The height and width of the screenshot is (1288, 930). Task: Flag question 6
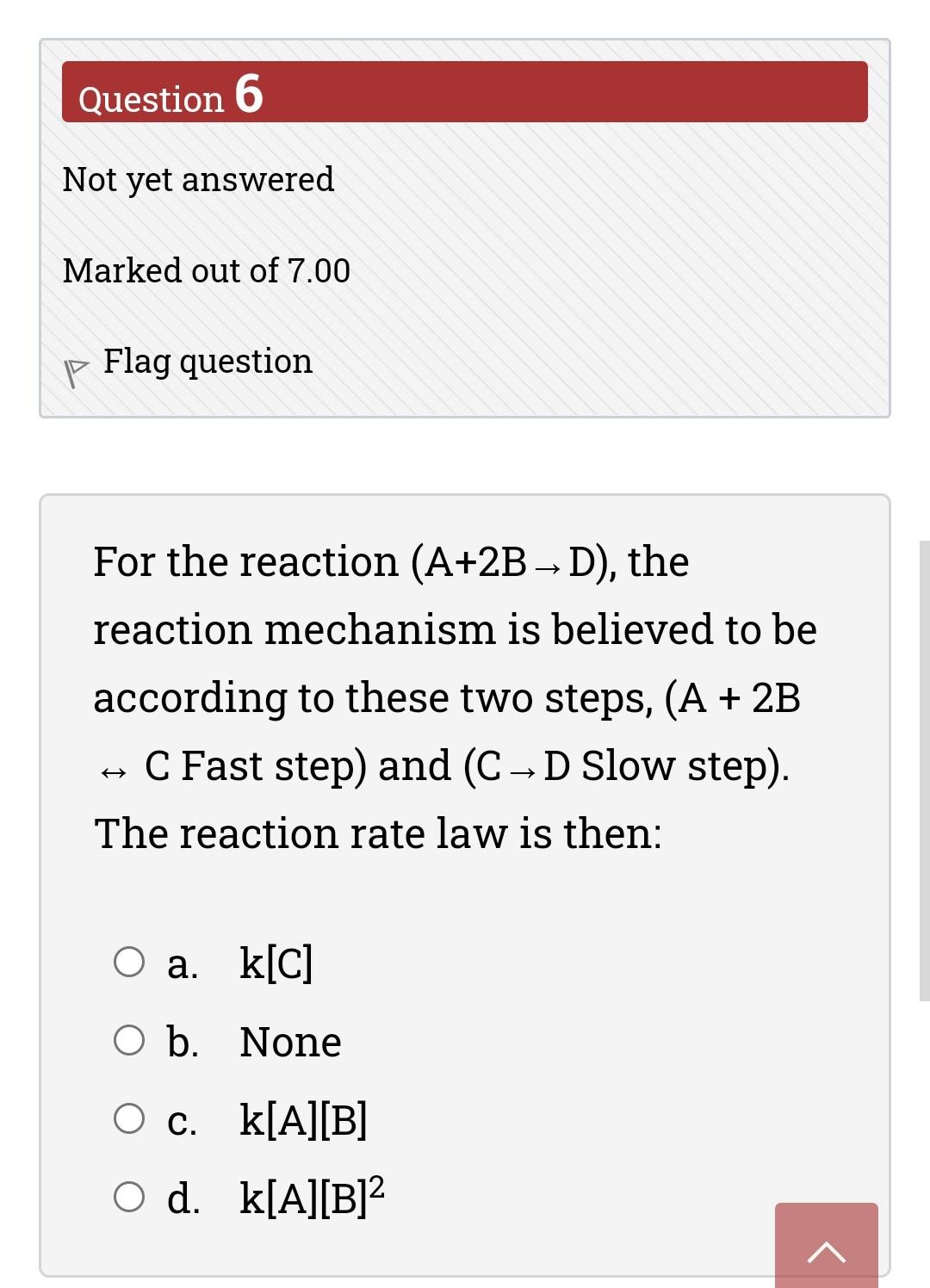tap(207, 362)
